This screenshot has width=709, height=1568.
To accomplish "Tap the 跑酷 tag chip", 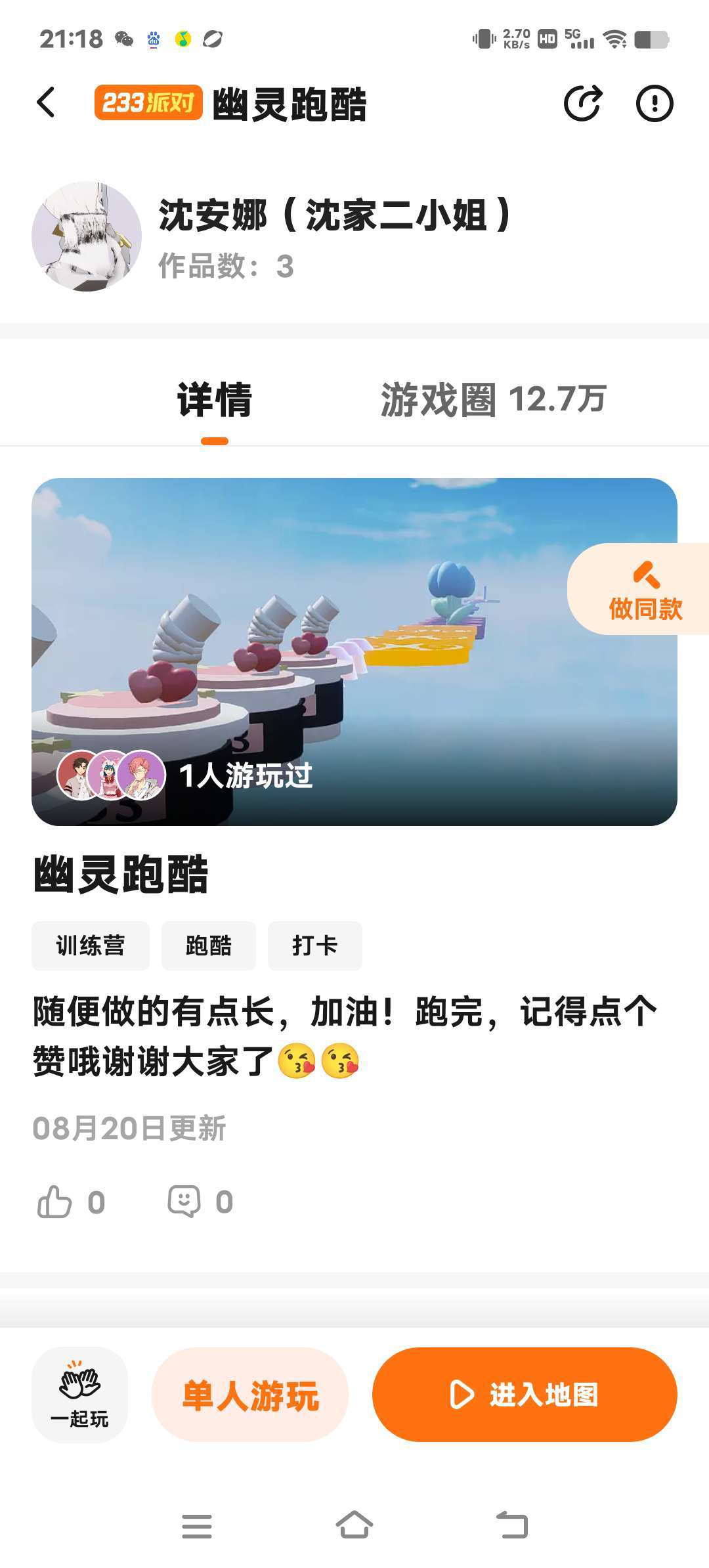I will (x=209, y=946).
